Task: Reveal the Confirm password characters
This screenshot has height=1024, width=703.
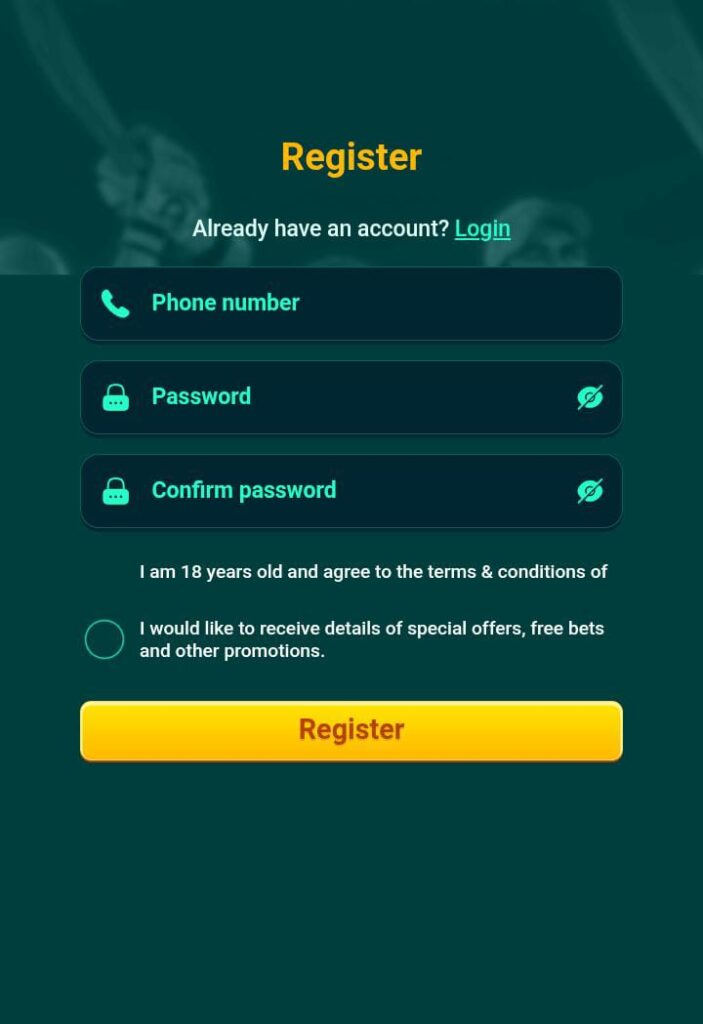Action: click(590, 491)
